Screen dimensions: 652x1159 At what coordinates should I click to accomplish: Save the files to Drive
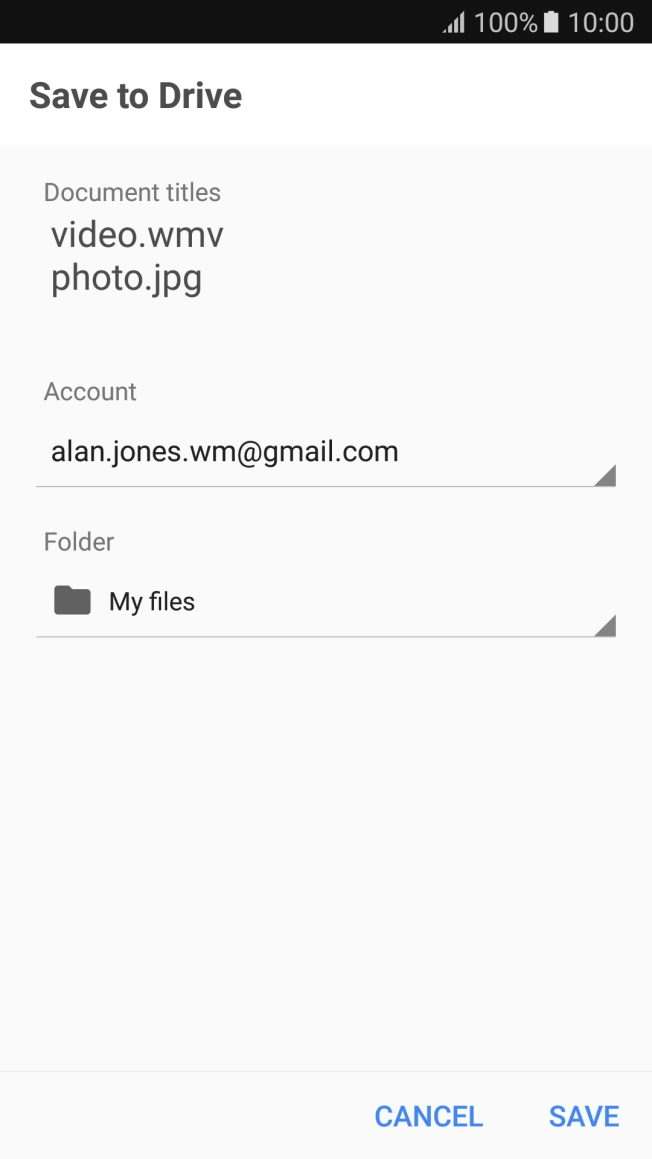click(584, 1116)
